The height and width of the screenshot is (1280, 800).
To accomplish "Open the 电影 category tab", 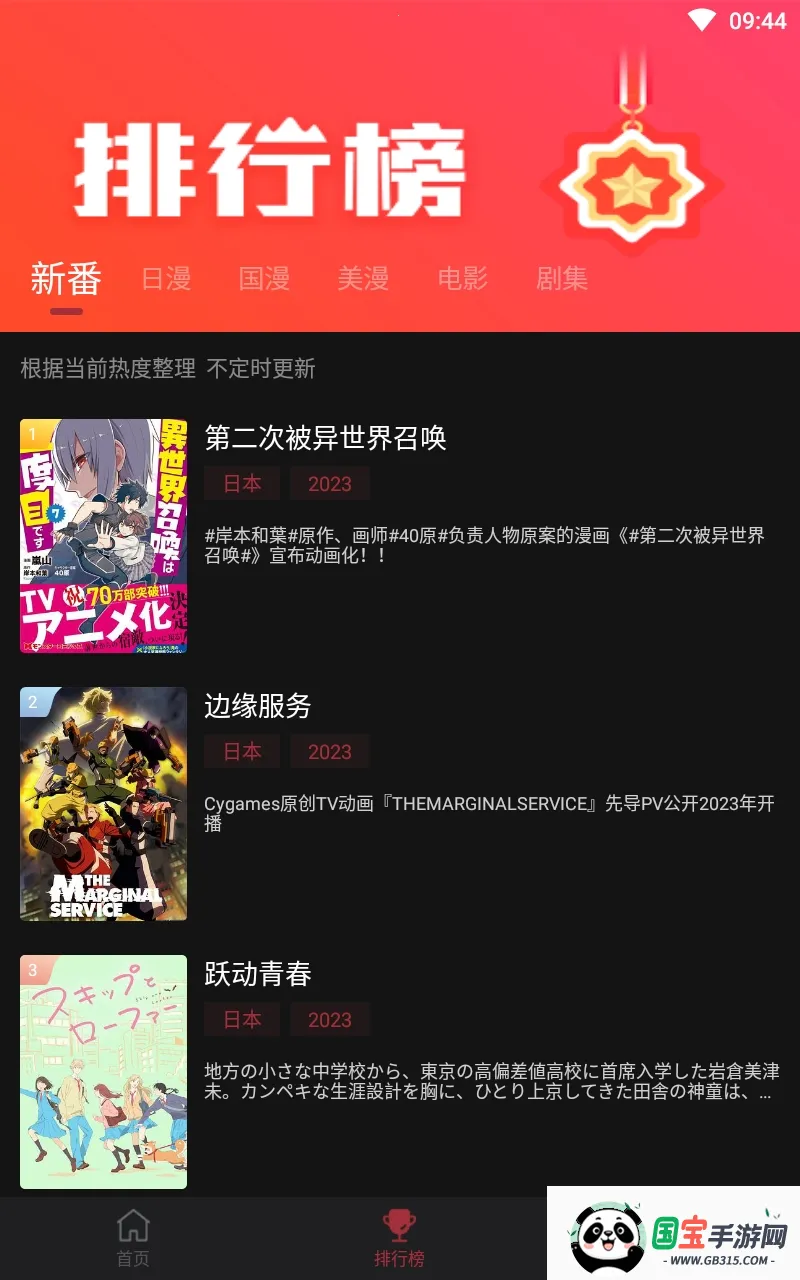I will (x=460, y=279).
